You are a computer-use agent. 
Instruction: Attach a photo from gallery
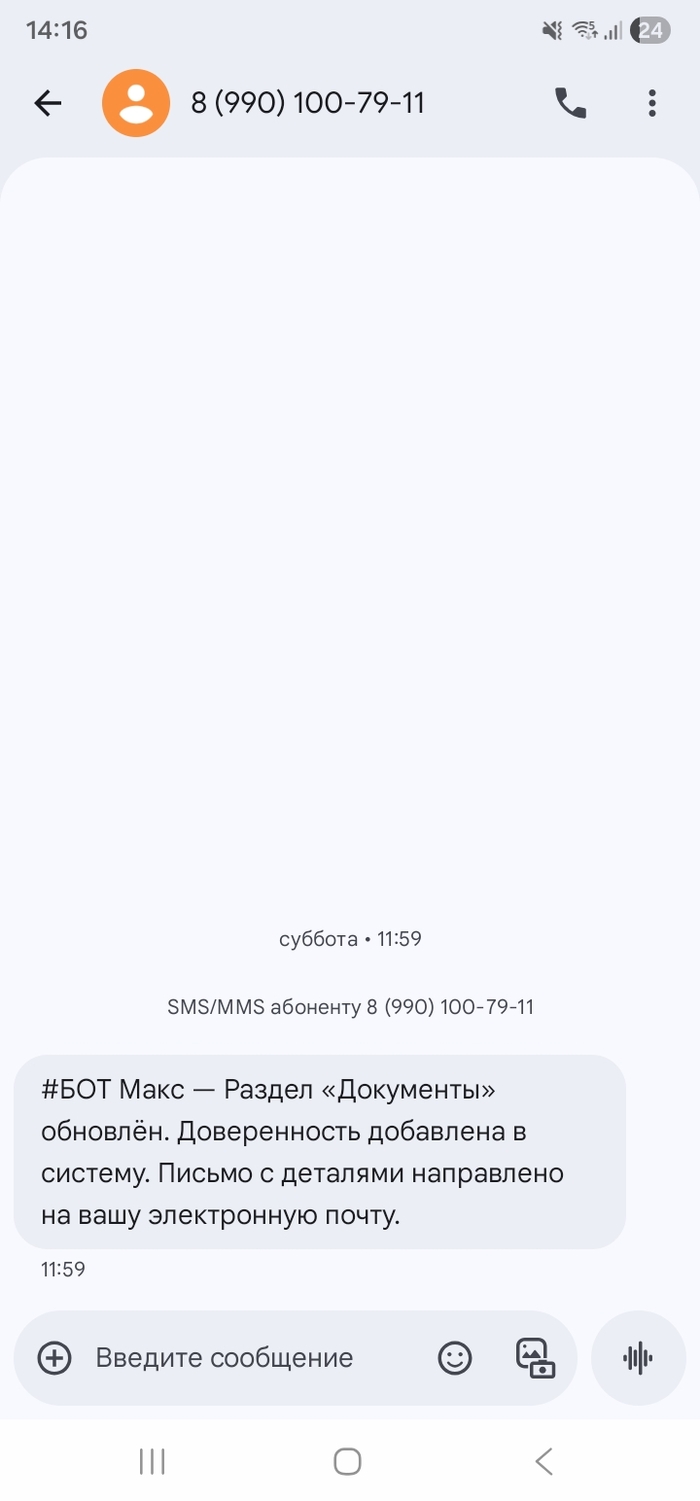[x=535, y=1357]
